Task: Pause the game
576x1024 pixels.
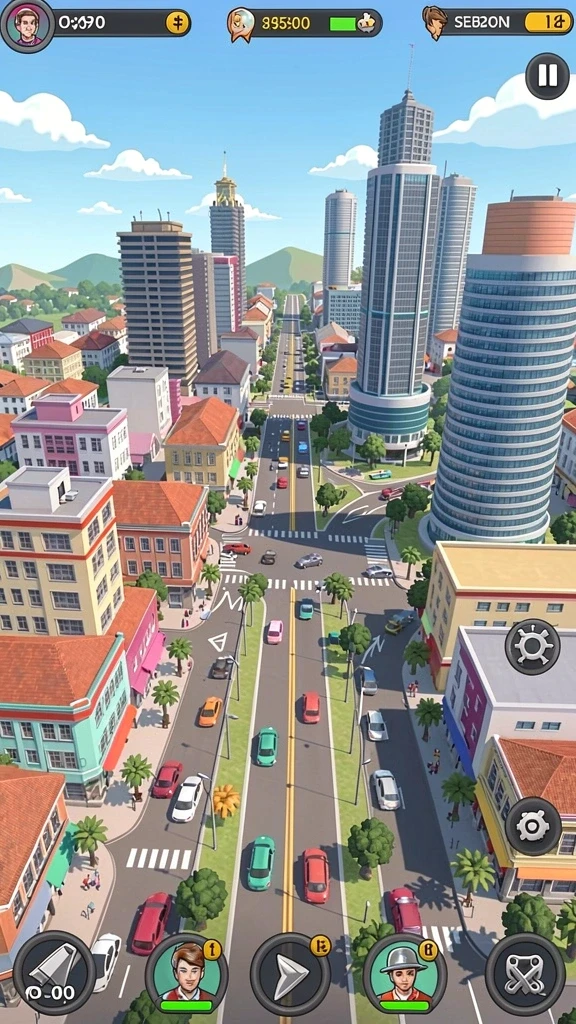Action: click(547, 76)
